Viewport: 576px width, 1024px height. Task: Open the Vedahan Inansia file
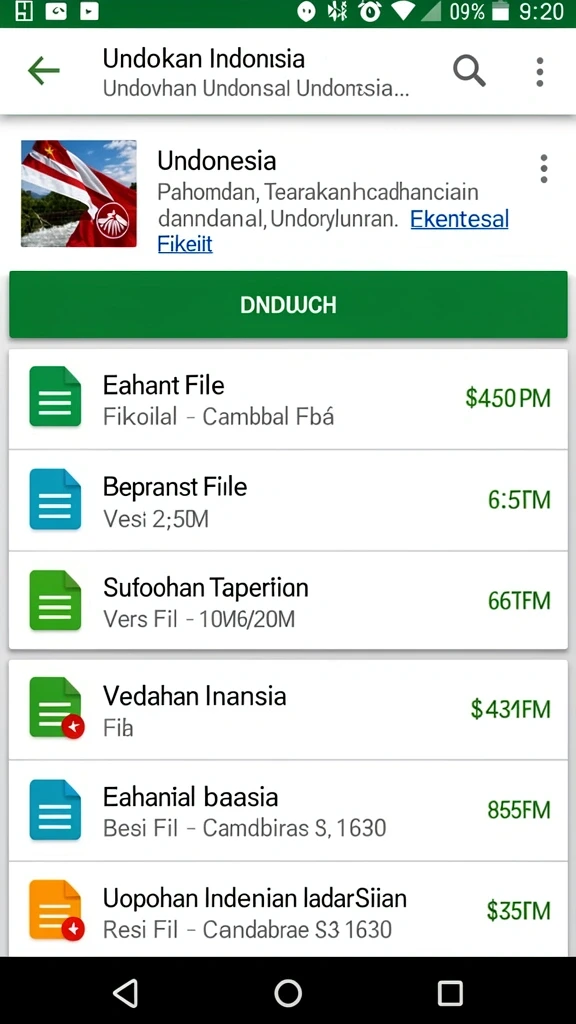[x=288, y=709]
